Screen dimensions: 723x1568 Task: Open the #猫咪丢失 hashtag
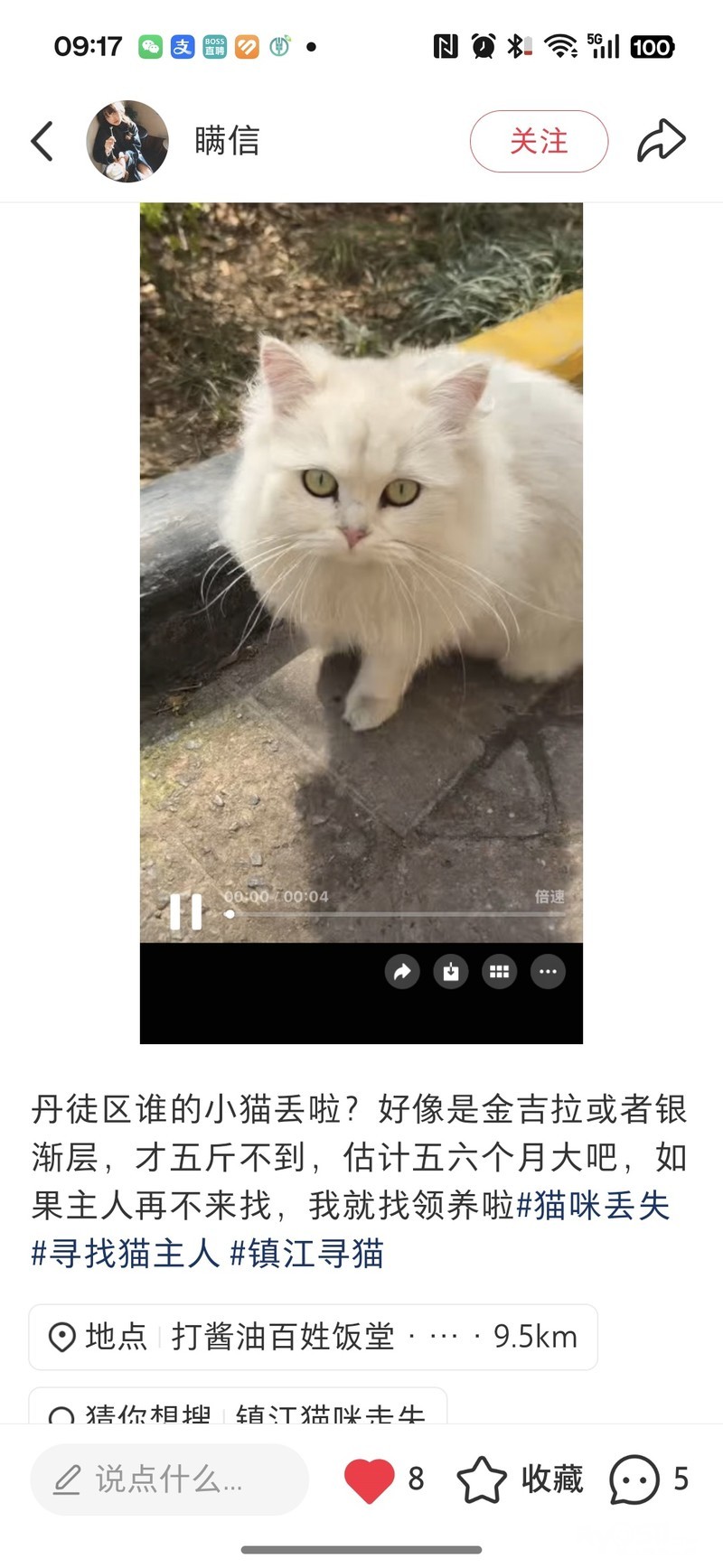pos(593,1205)
